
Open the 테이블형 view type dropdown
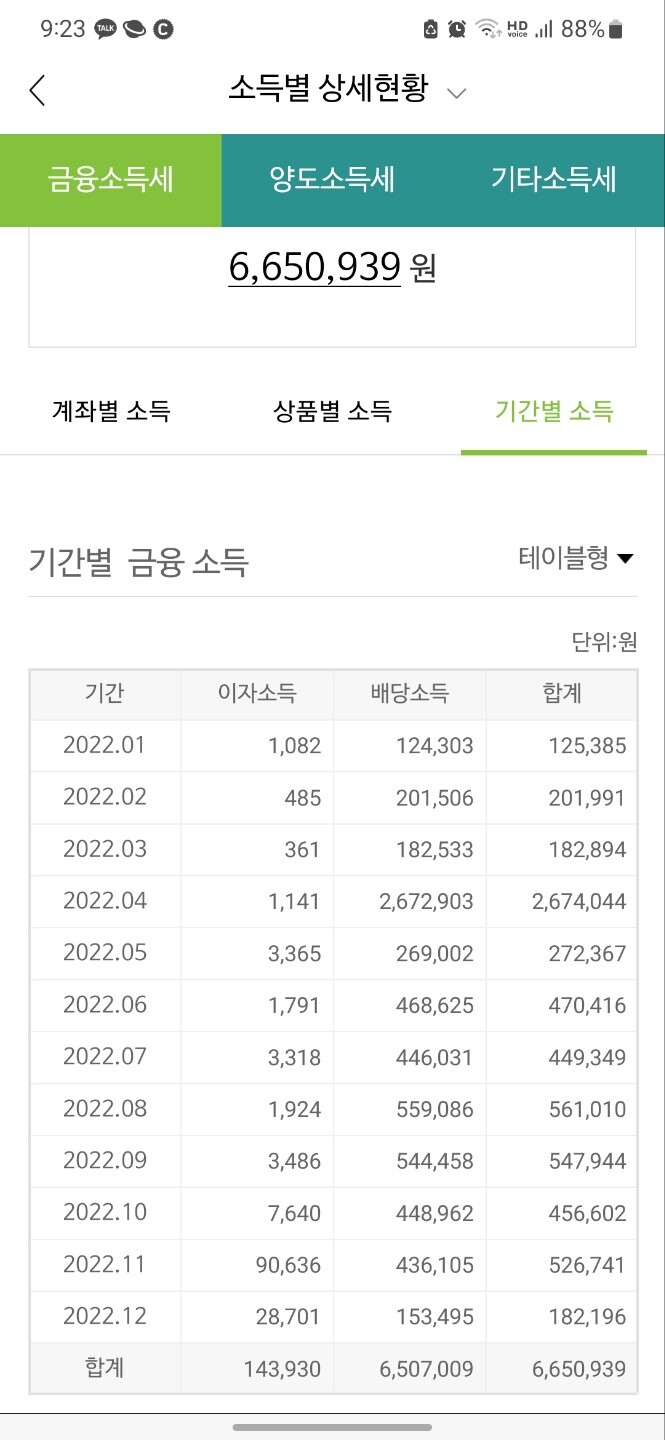pyautogui.click(x=576, y=558)
